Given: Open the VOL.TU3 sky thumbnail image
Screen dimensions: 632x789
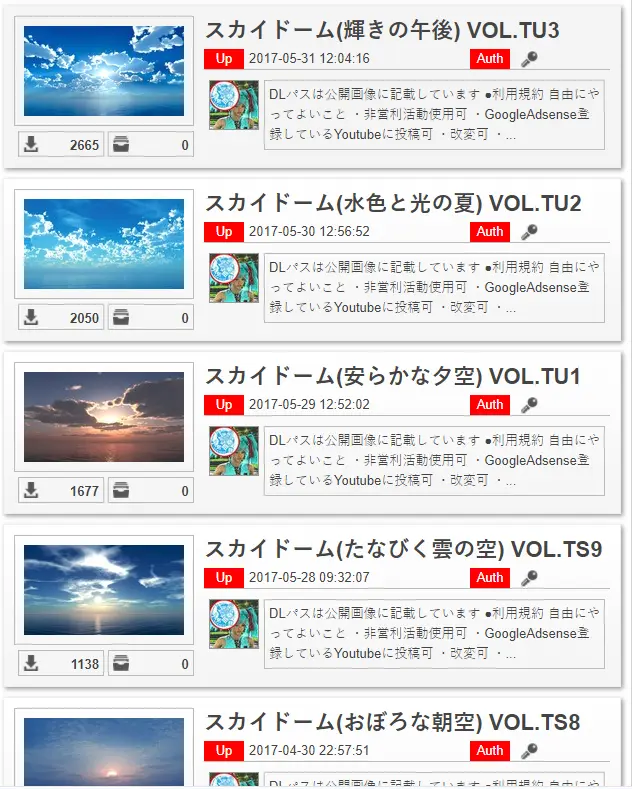Looking at the screenshot, I should tap(104, 71).
